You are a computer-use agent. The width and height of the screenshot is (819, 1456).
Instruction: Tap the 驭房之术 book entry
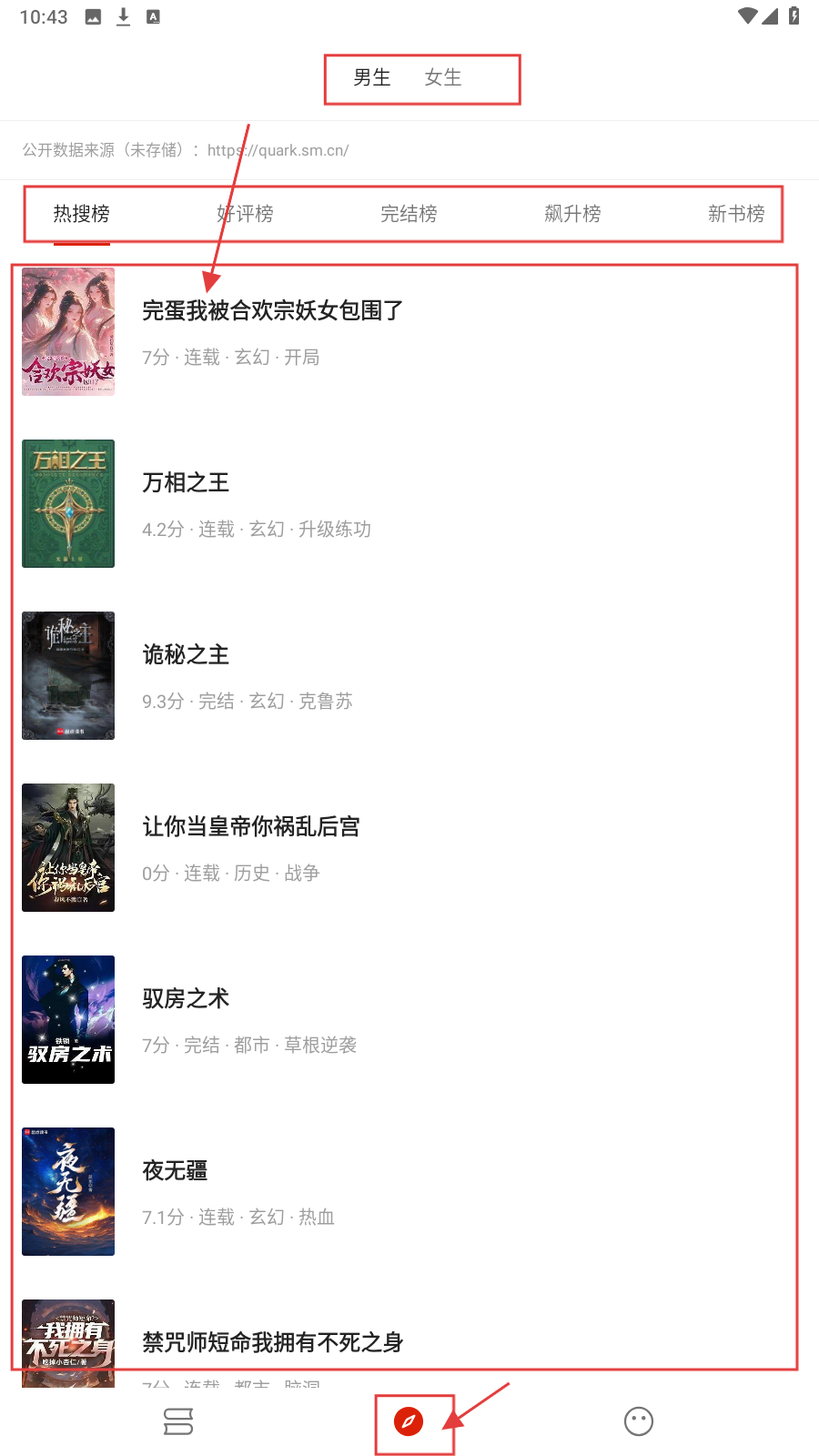tap(186, 999)
